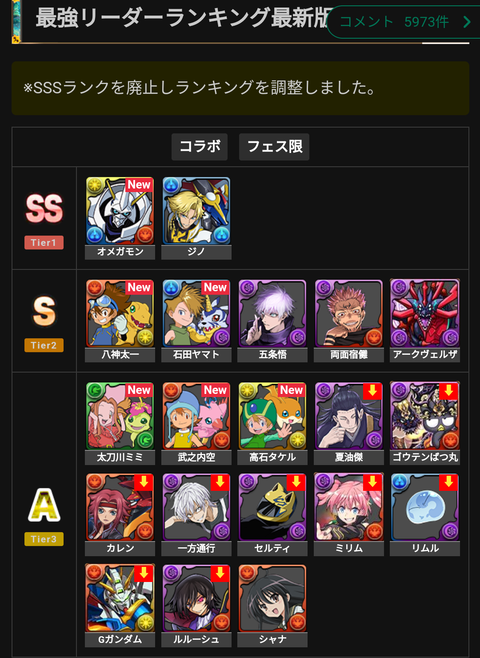The image size is (480, 658).
Task: Open ゴウテンばつ丸 leader page
Action: 425,423
